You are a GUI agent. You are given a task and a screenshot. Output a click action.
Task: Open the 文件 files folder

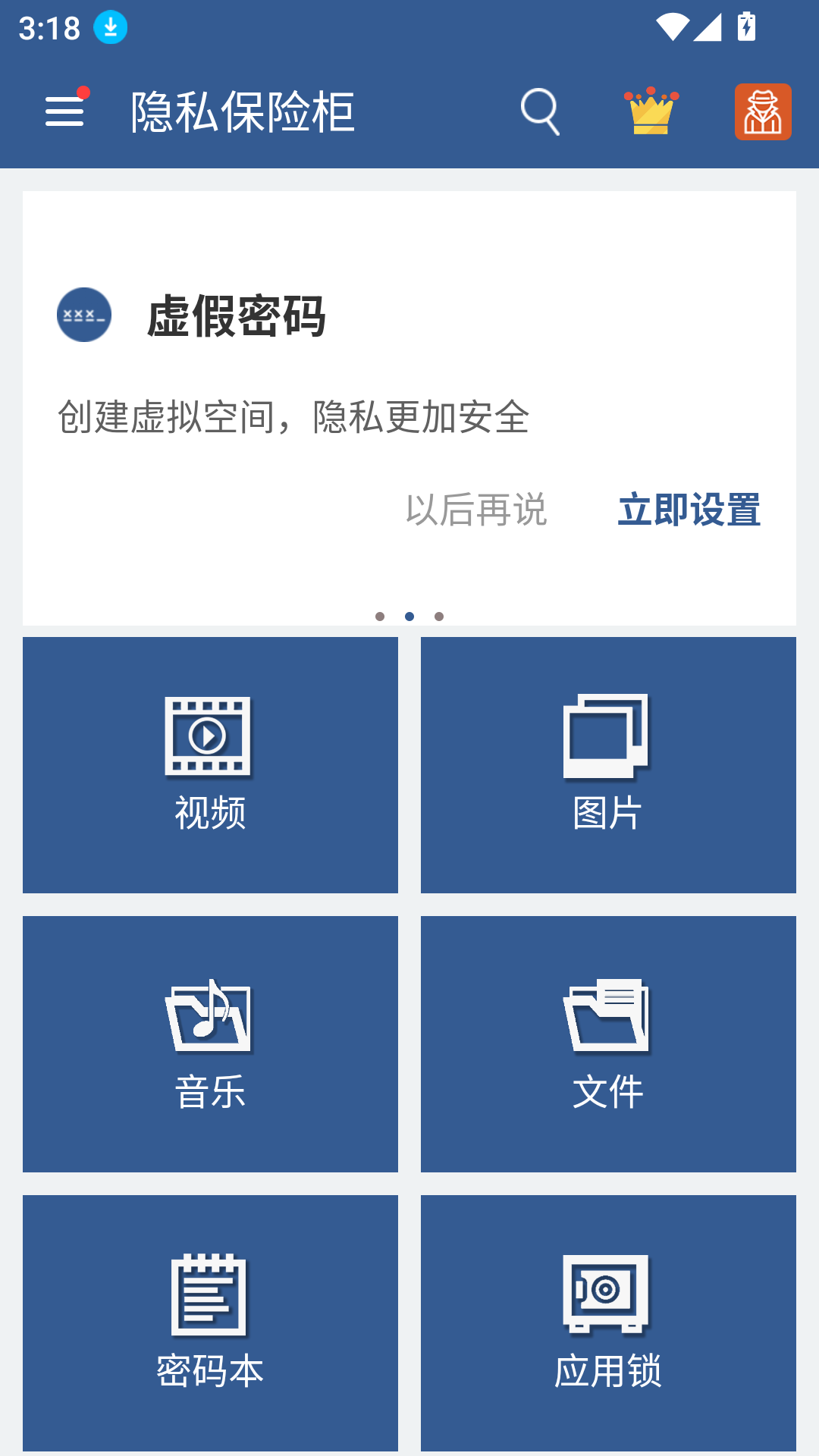coord(608,1043)
